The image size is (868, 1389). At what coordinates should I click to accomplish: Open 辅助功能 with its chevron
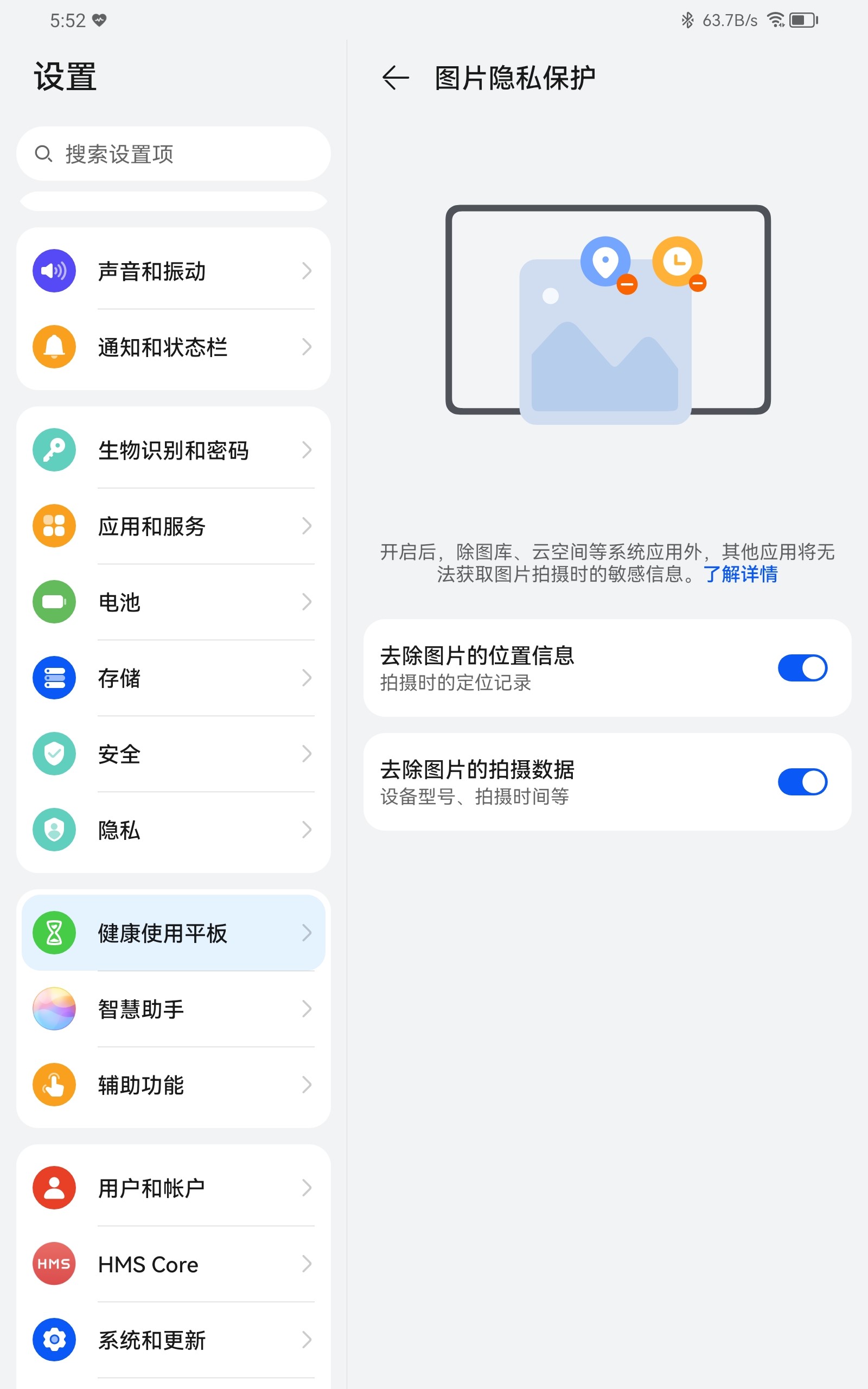click(x=307, y=1084)
